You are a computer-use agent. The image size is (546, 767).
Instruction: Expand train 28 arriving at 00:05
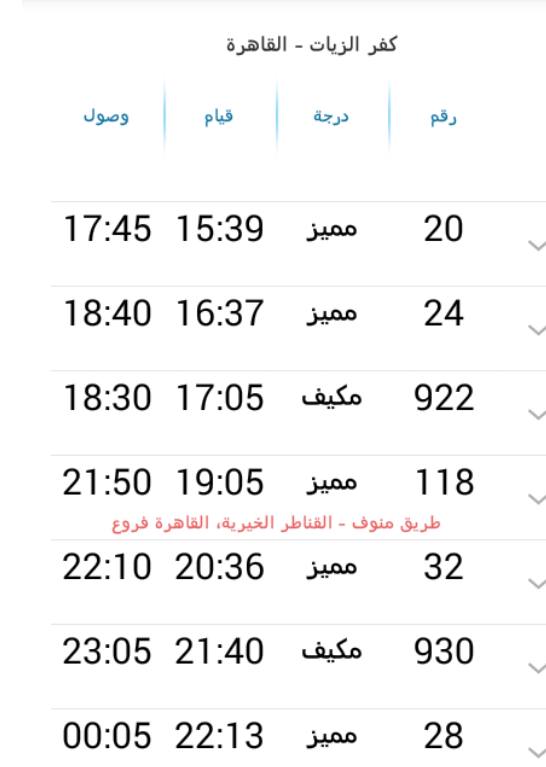[537, 752]
